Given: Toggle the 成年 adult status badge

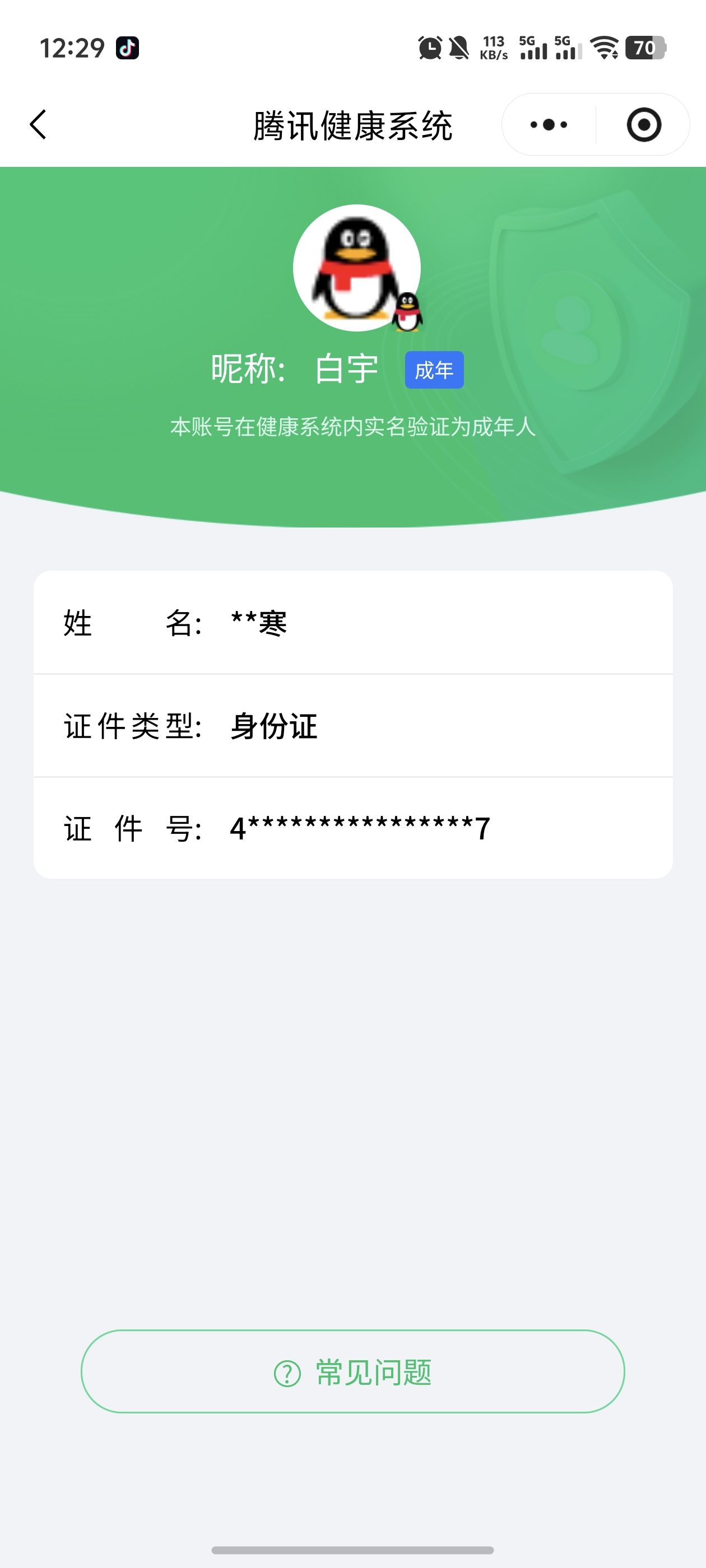Looking at the screenshot, I should coord(434,368).
